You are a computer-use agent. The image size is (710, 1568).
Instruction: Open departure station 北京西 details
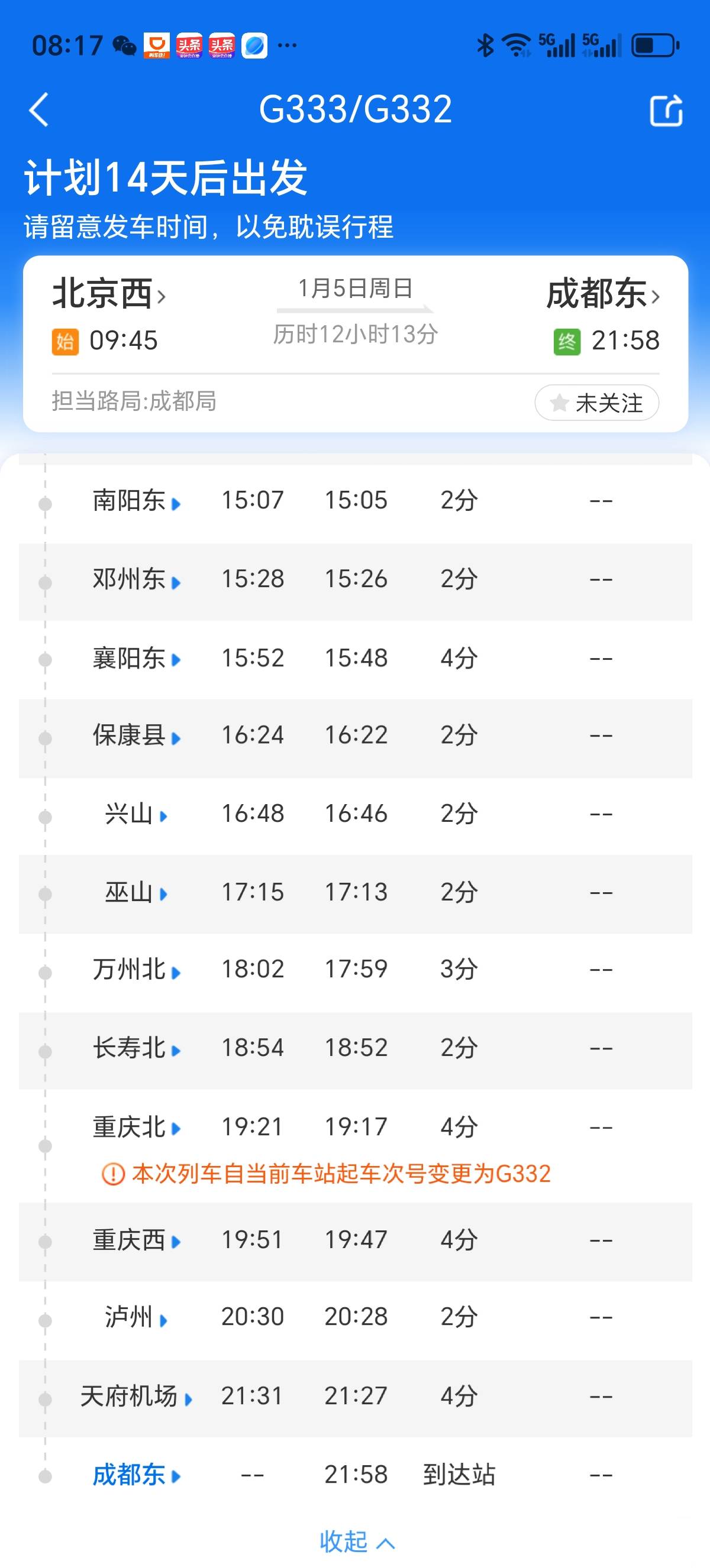(108, 294)
